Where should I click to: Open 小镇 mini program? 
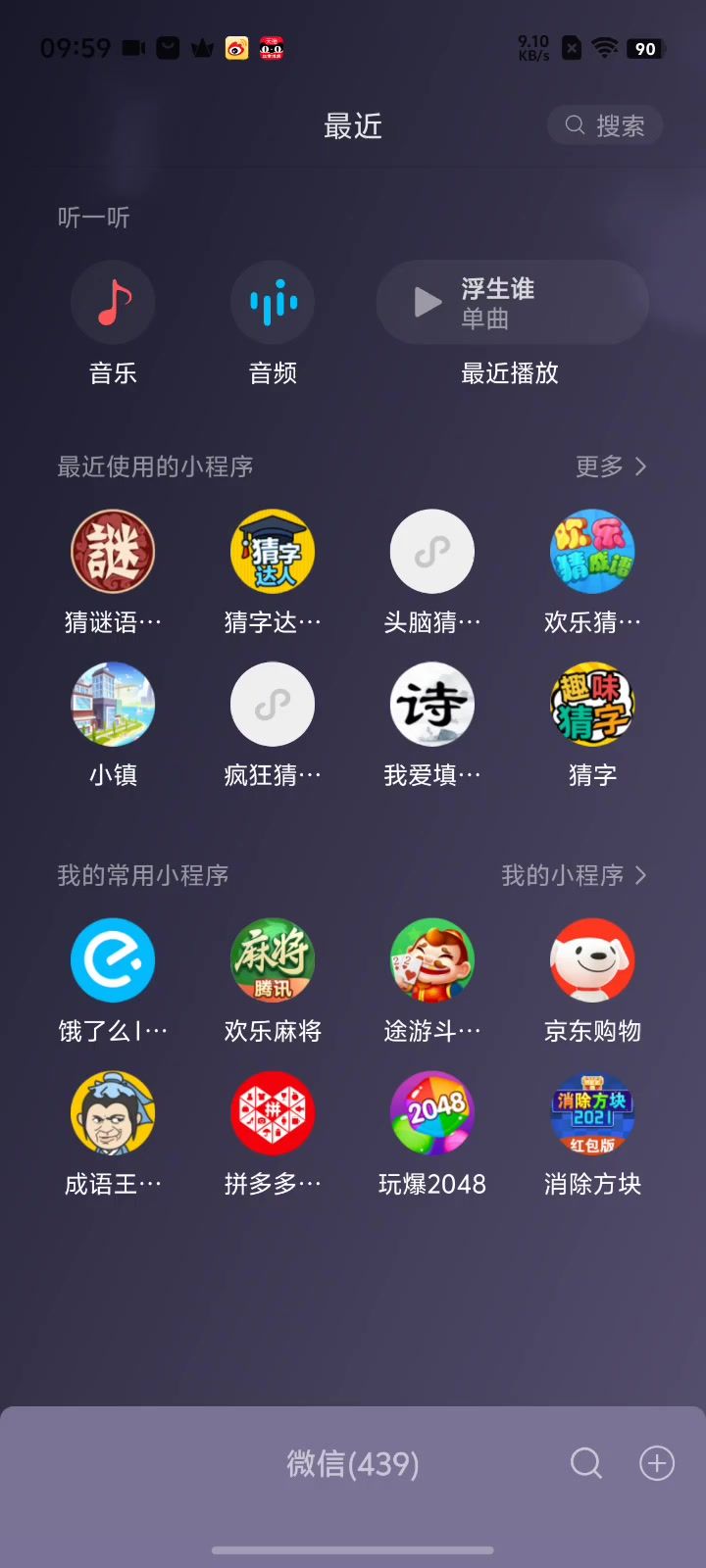point(113,705)
